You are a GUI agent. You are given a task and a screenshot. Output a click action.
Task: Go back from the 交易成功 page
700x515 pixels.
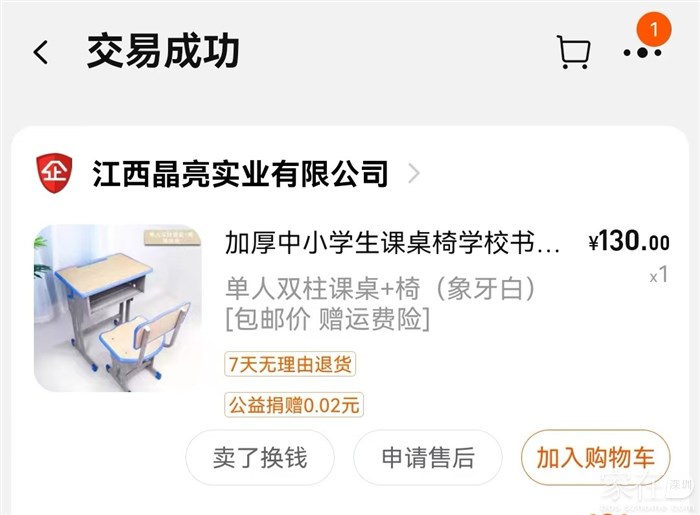[x=41, y=53]
